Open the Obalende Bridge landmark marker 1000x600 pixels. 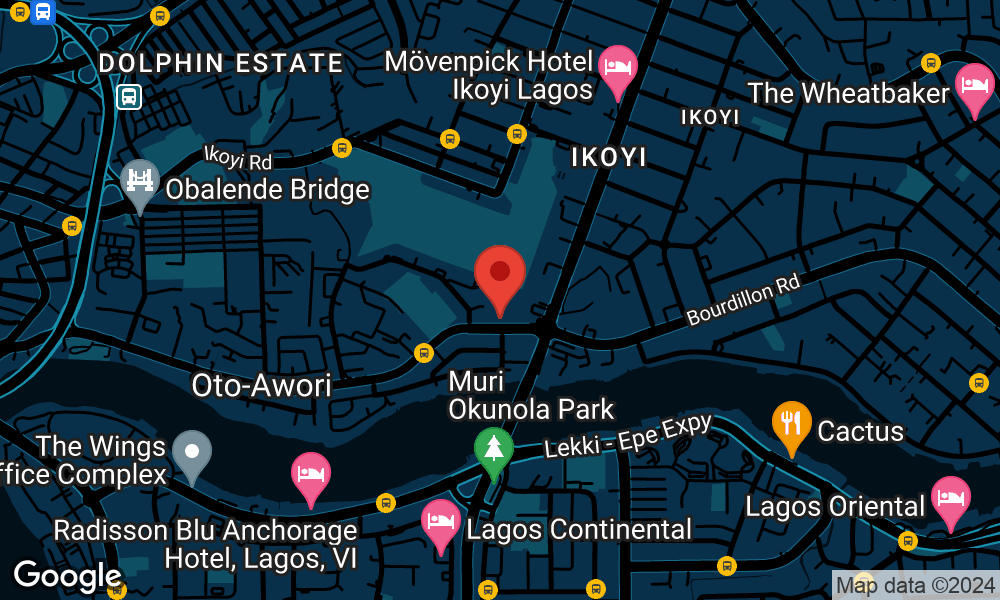pos(140,182)
